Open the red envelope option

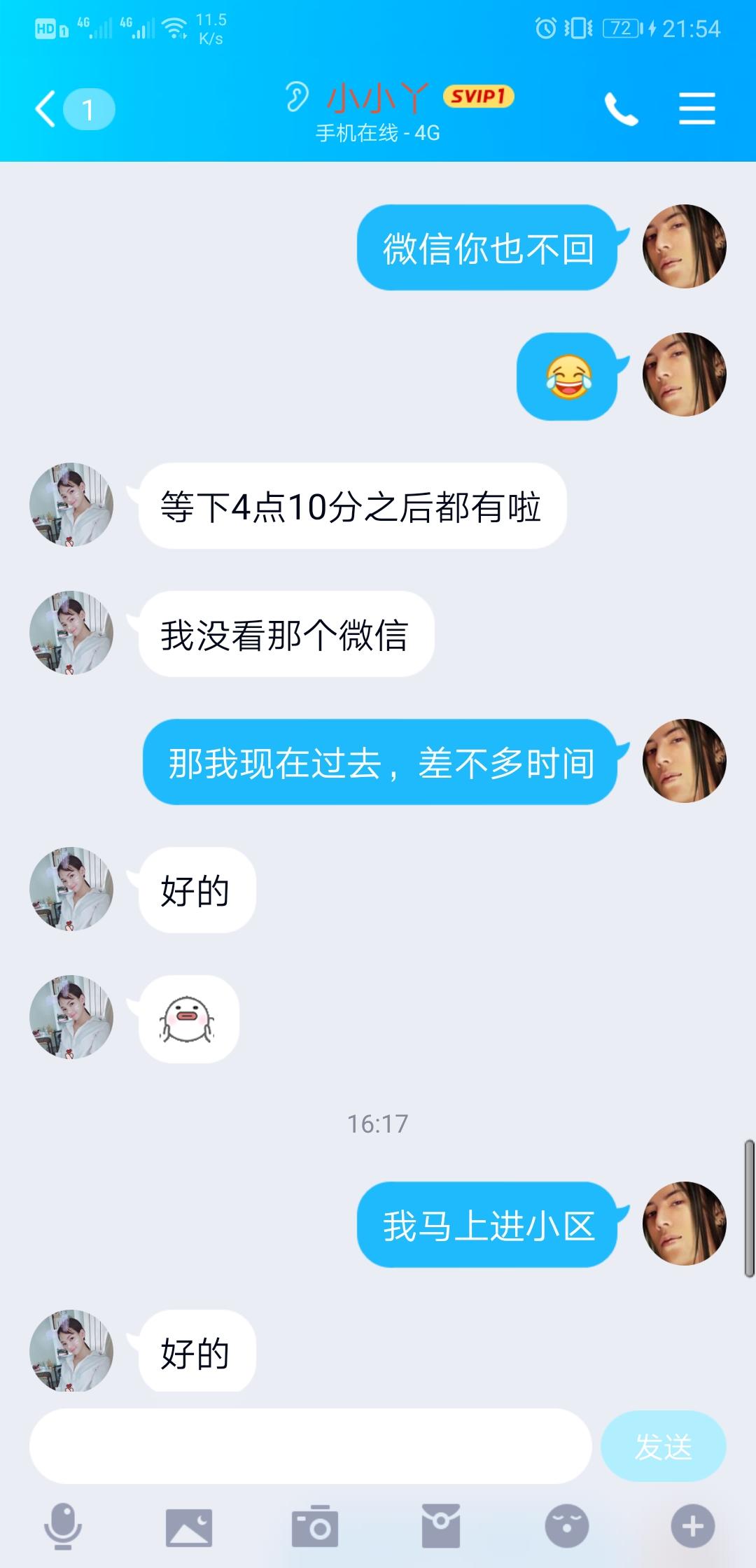tap(440, 1526)
